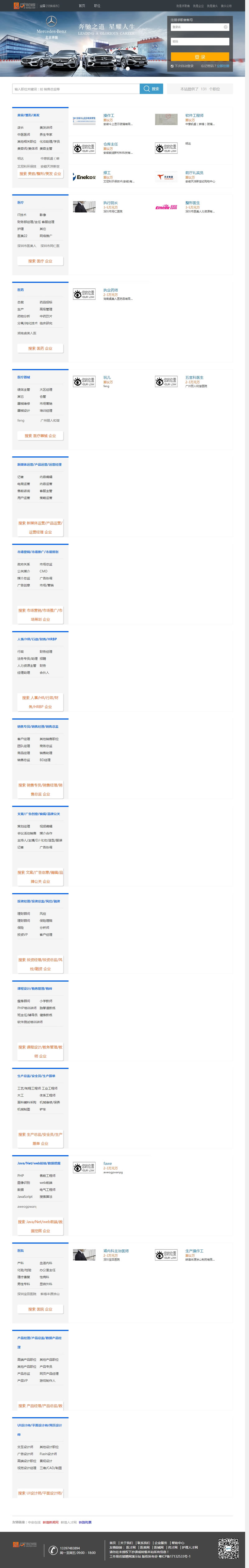Tap 搜索 医药 企业 button

[40, 349]
